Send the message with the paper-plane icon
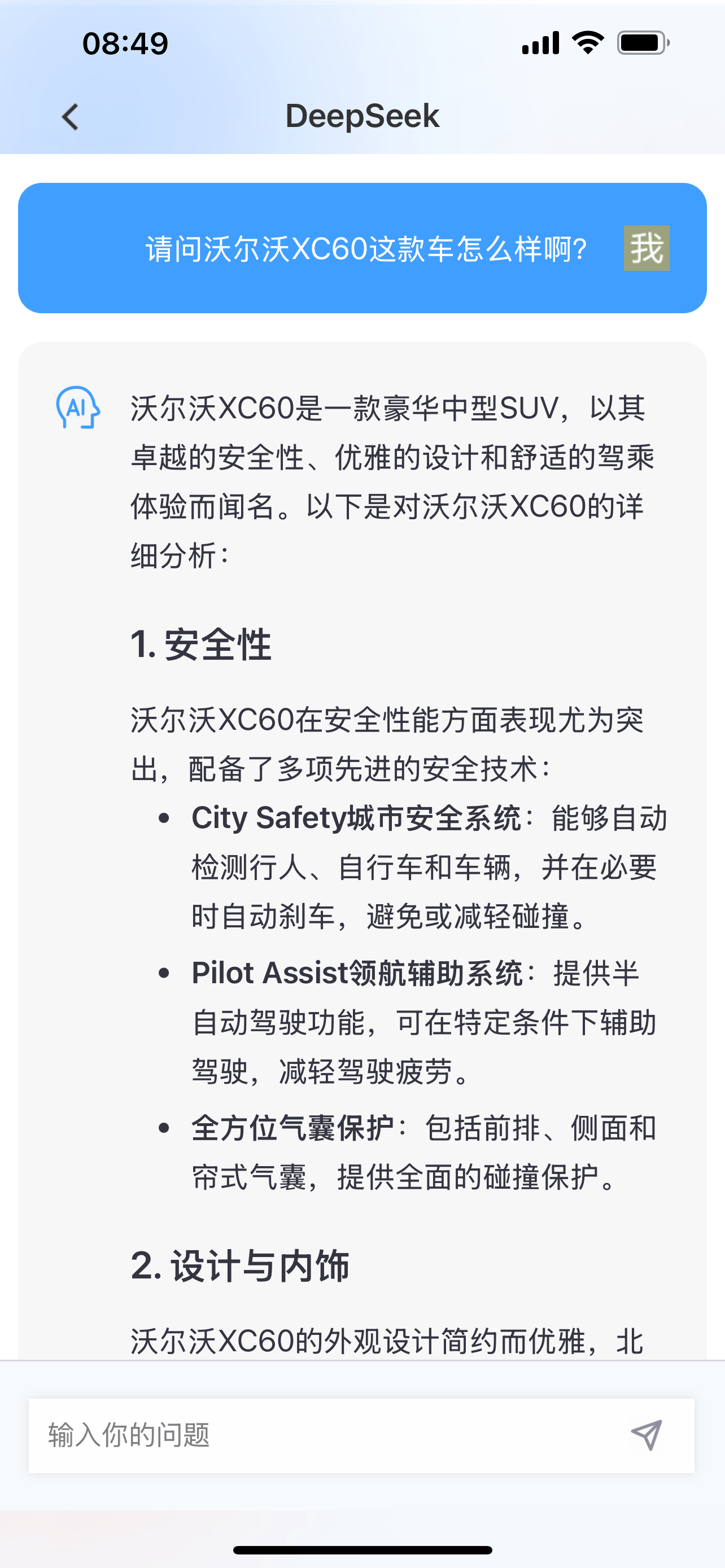 tap(646, 1435)
